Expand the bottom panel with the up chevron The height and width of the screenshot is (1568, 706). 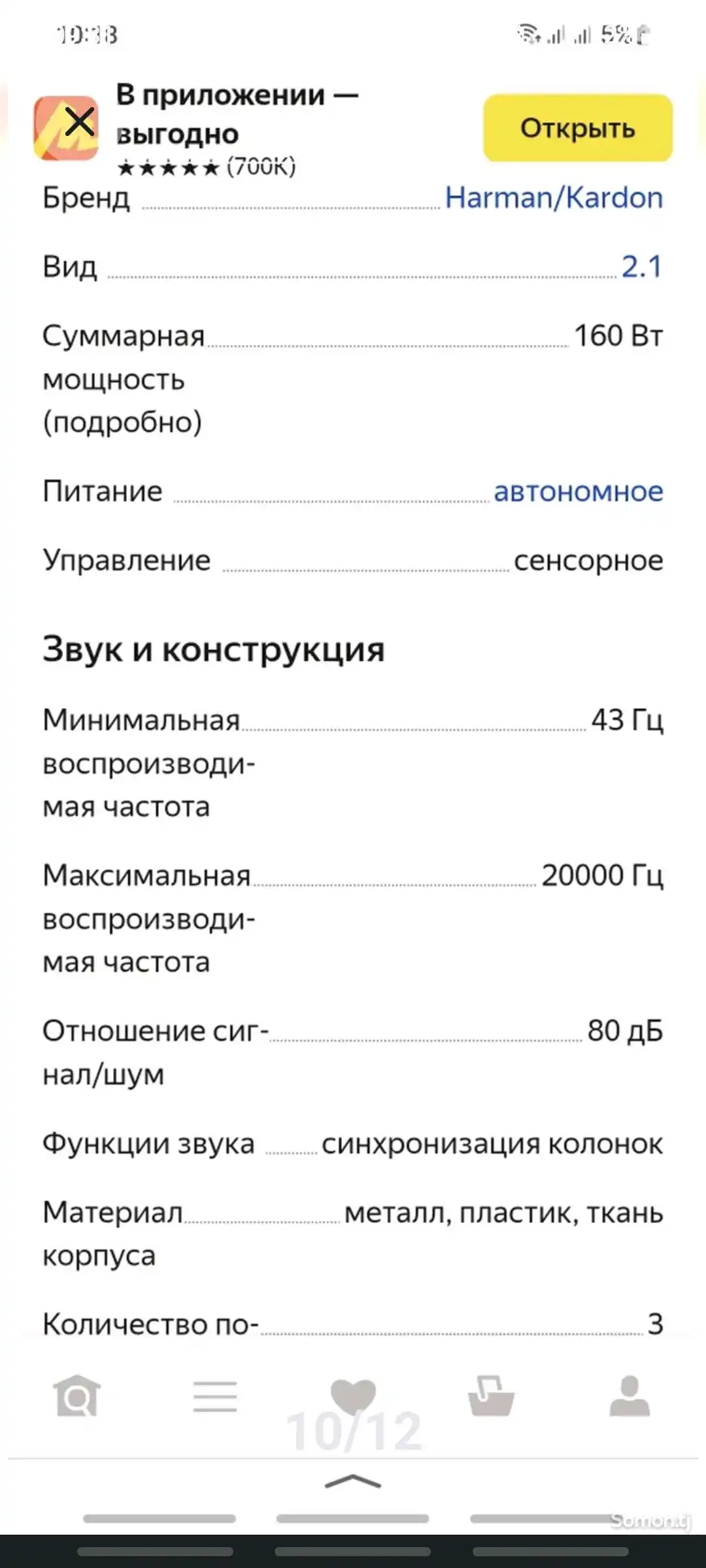tap(353, 1482)
